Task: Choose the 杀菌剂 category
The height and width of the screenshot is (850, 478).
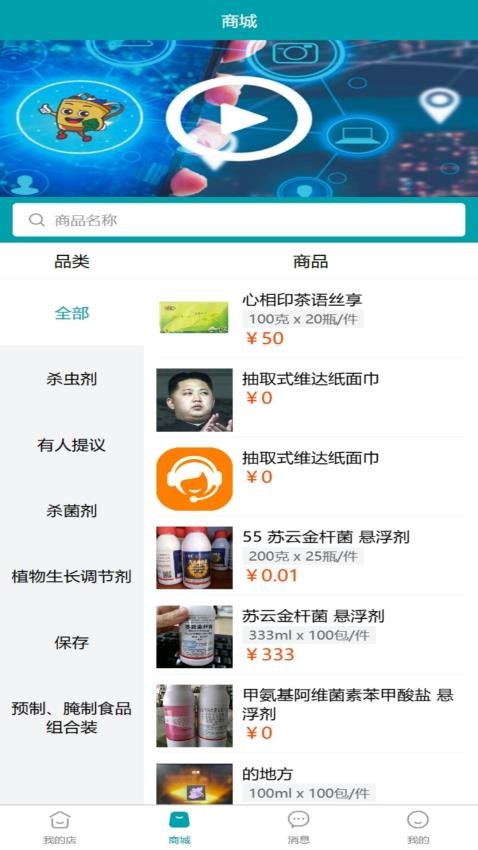Action: point(72,511)
